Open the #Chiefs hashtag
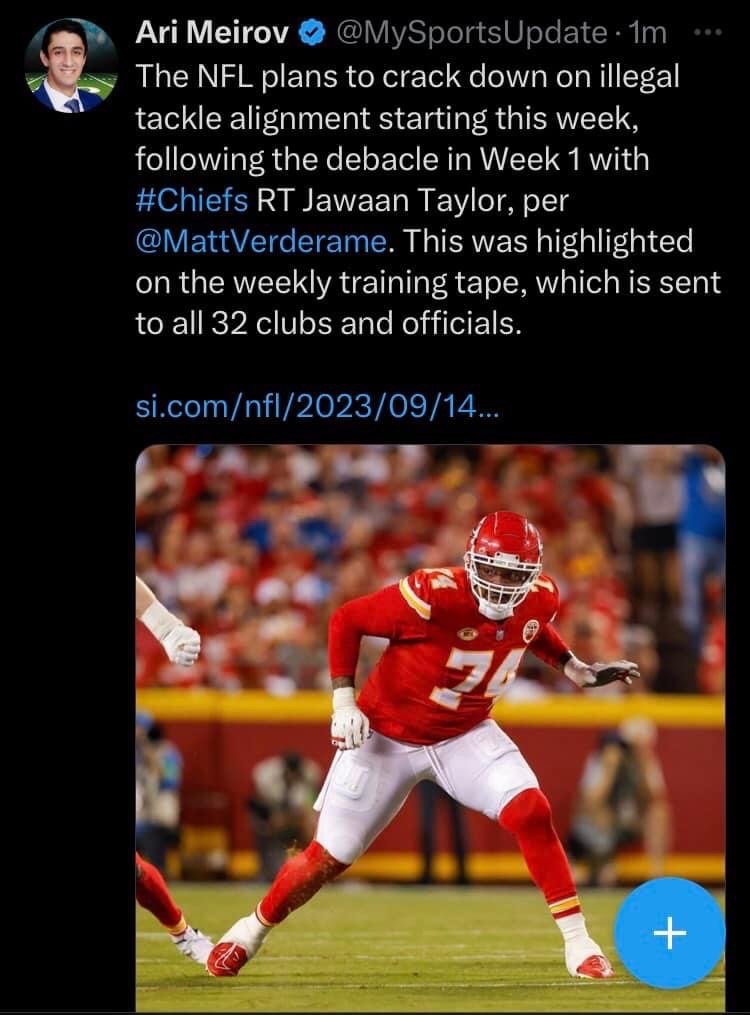 [190, 199]
